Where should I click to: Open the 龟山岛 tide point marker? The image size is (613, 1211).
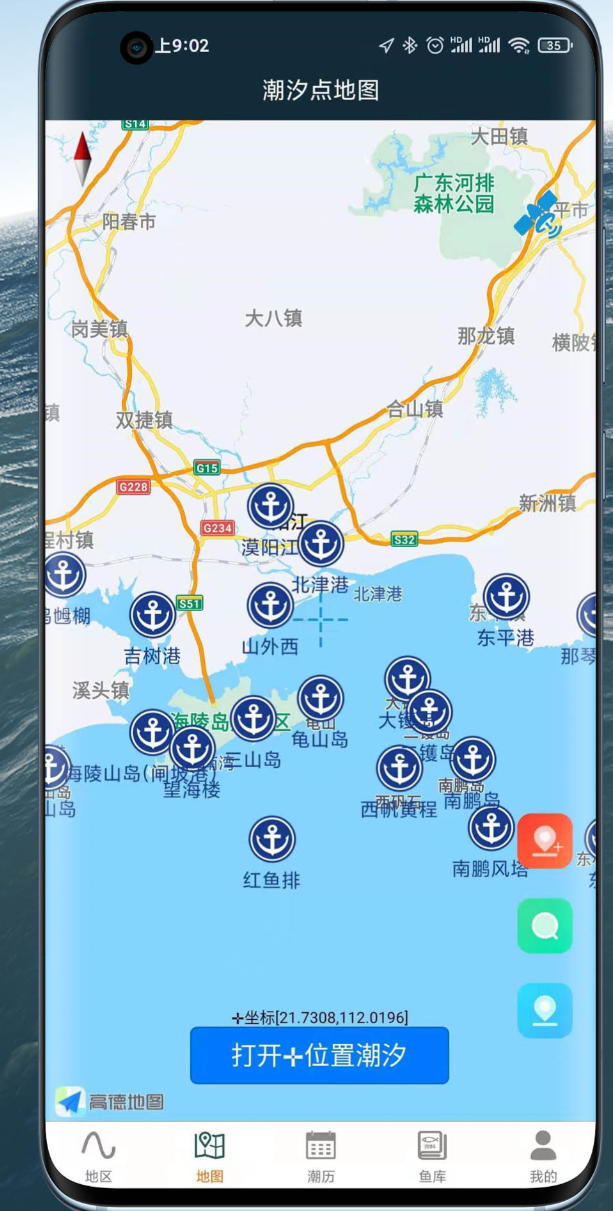point(321,699)
